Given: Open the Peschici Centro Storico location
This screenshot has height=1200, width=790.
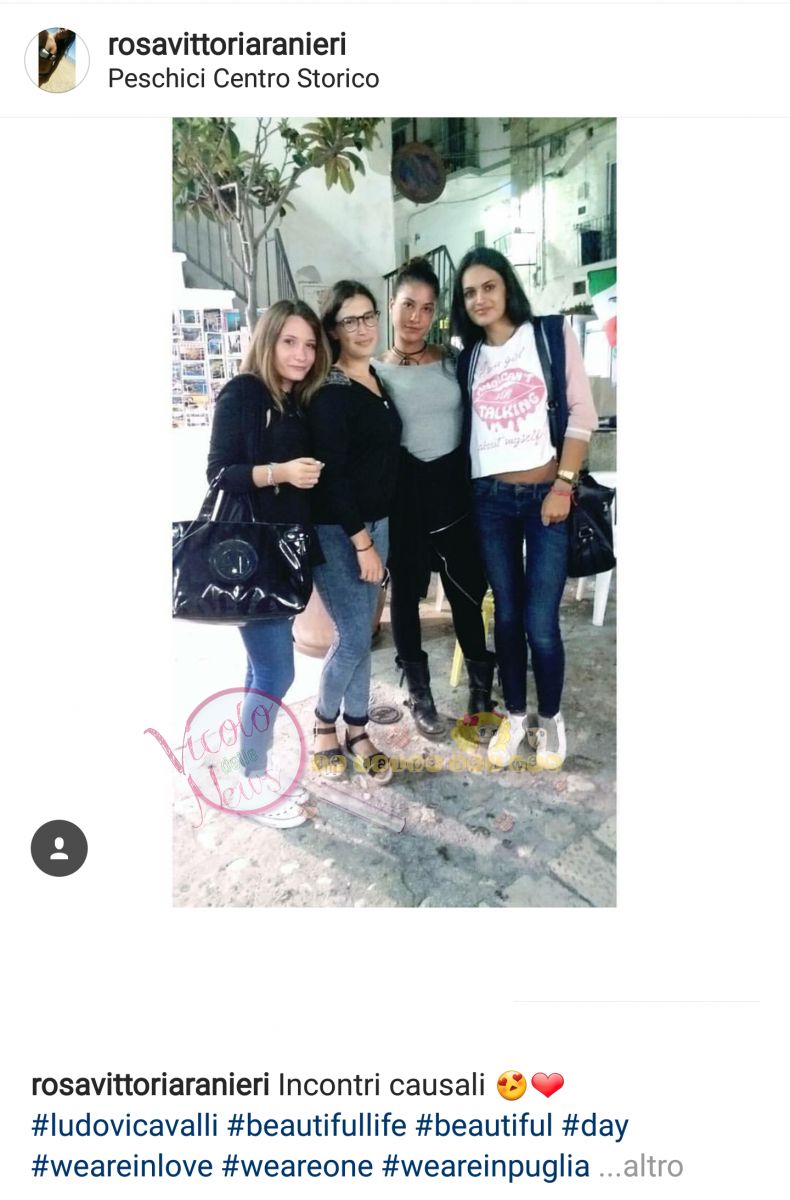Looking at the screenshot, I should tap(243, 78).
